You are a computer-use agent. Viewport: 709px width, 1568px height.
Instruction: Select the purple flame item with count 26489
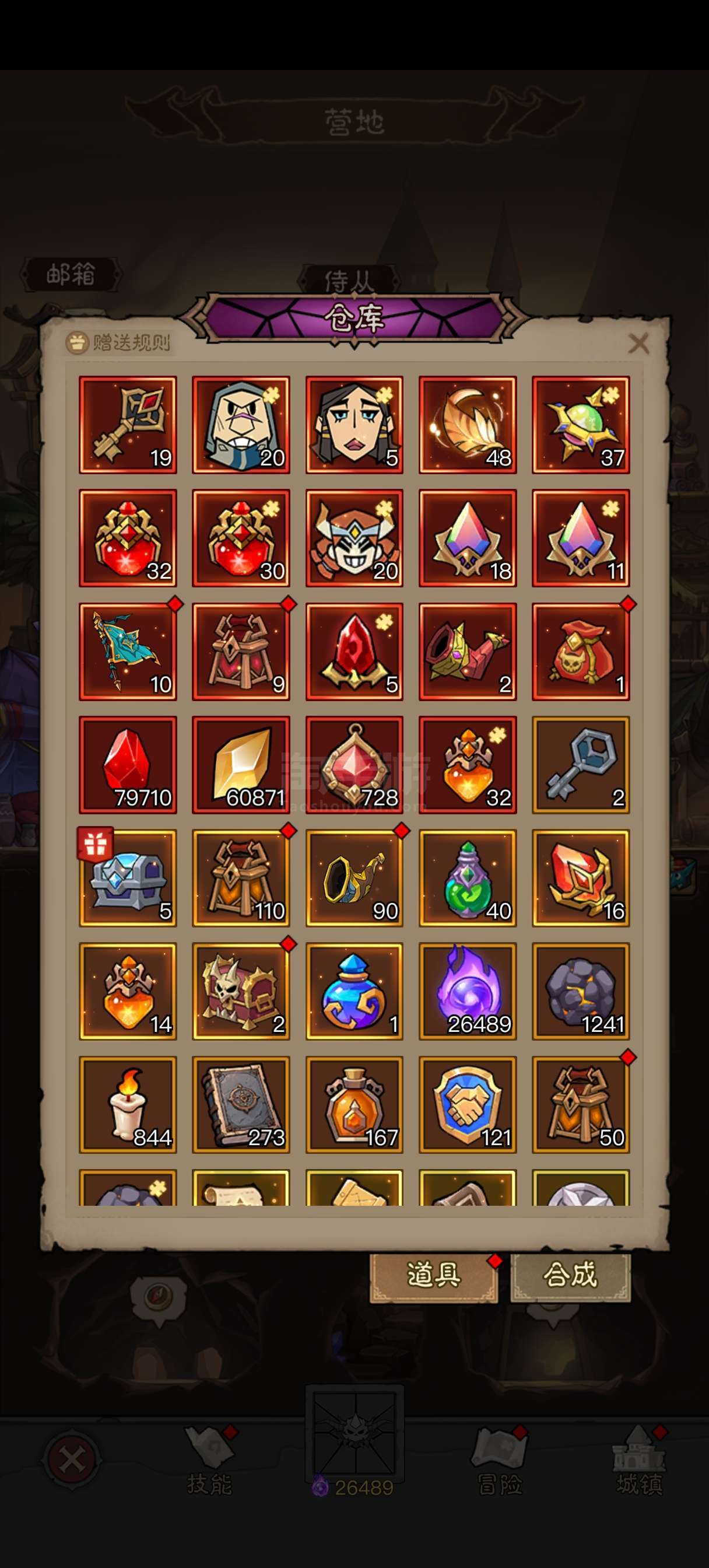pos(468,991)
